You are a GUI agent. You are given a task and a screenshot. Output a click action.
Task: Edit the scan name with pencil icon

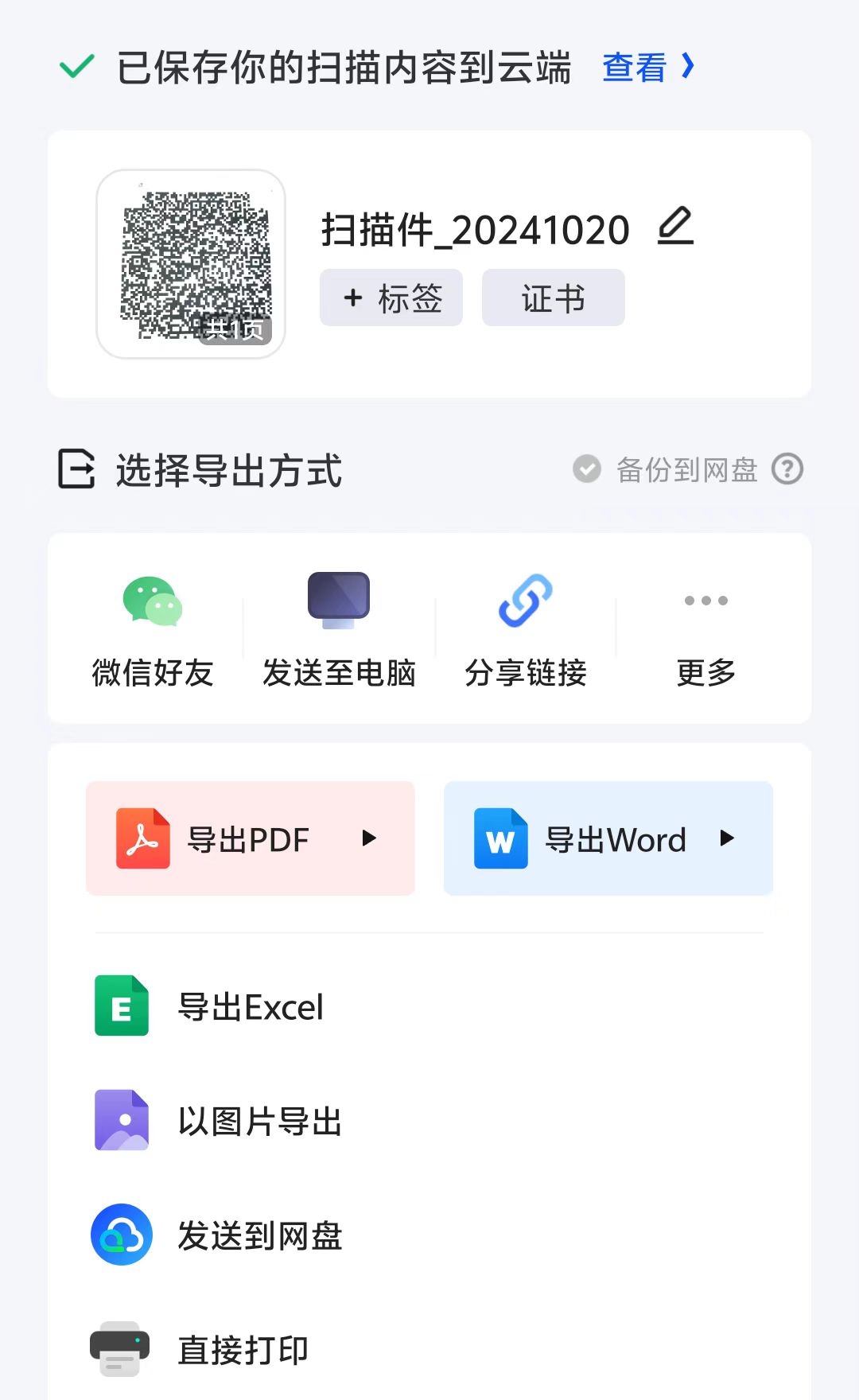click(x=676, y=226)
